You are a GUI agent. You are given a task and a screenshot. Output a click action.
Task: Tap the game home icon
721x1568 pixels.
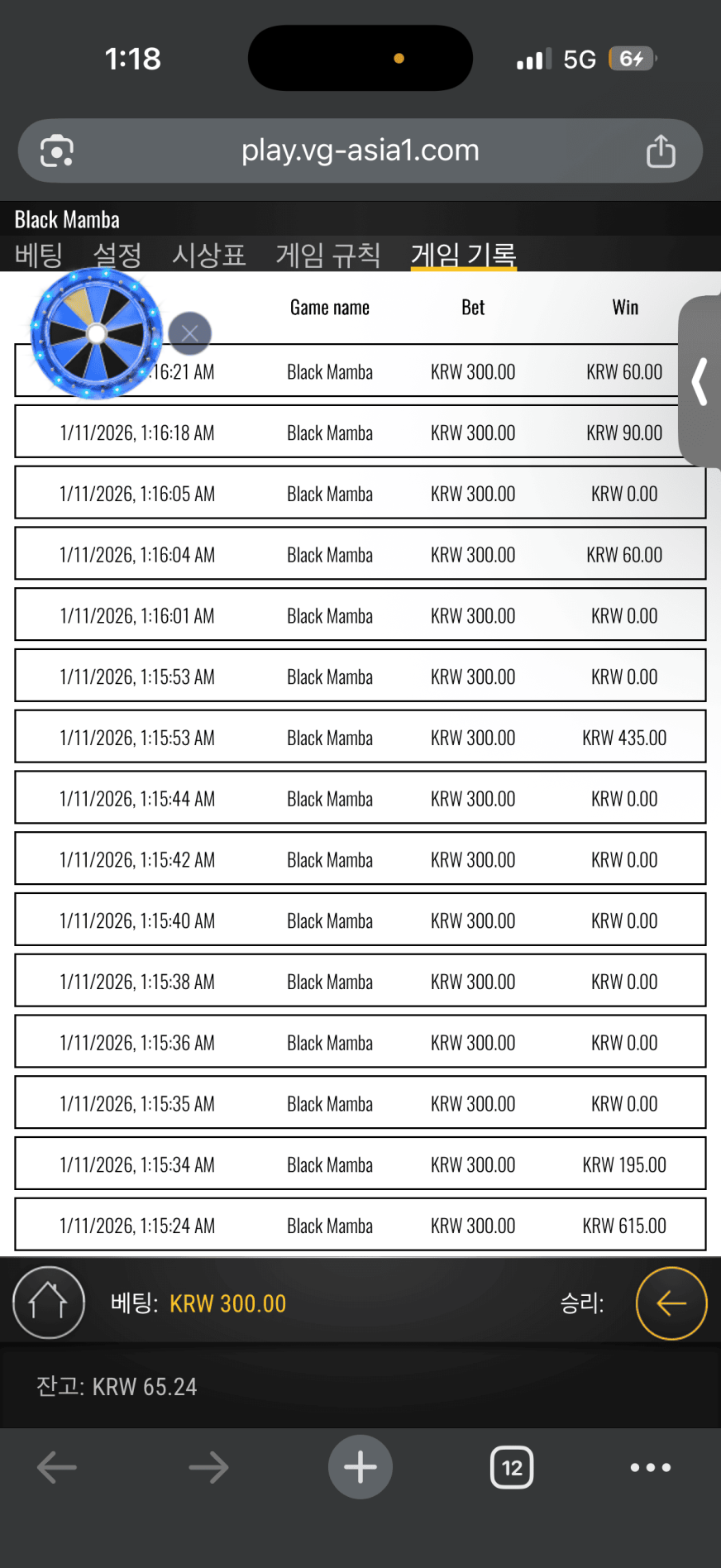tap(49, 1303)
